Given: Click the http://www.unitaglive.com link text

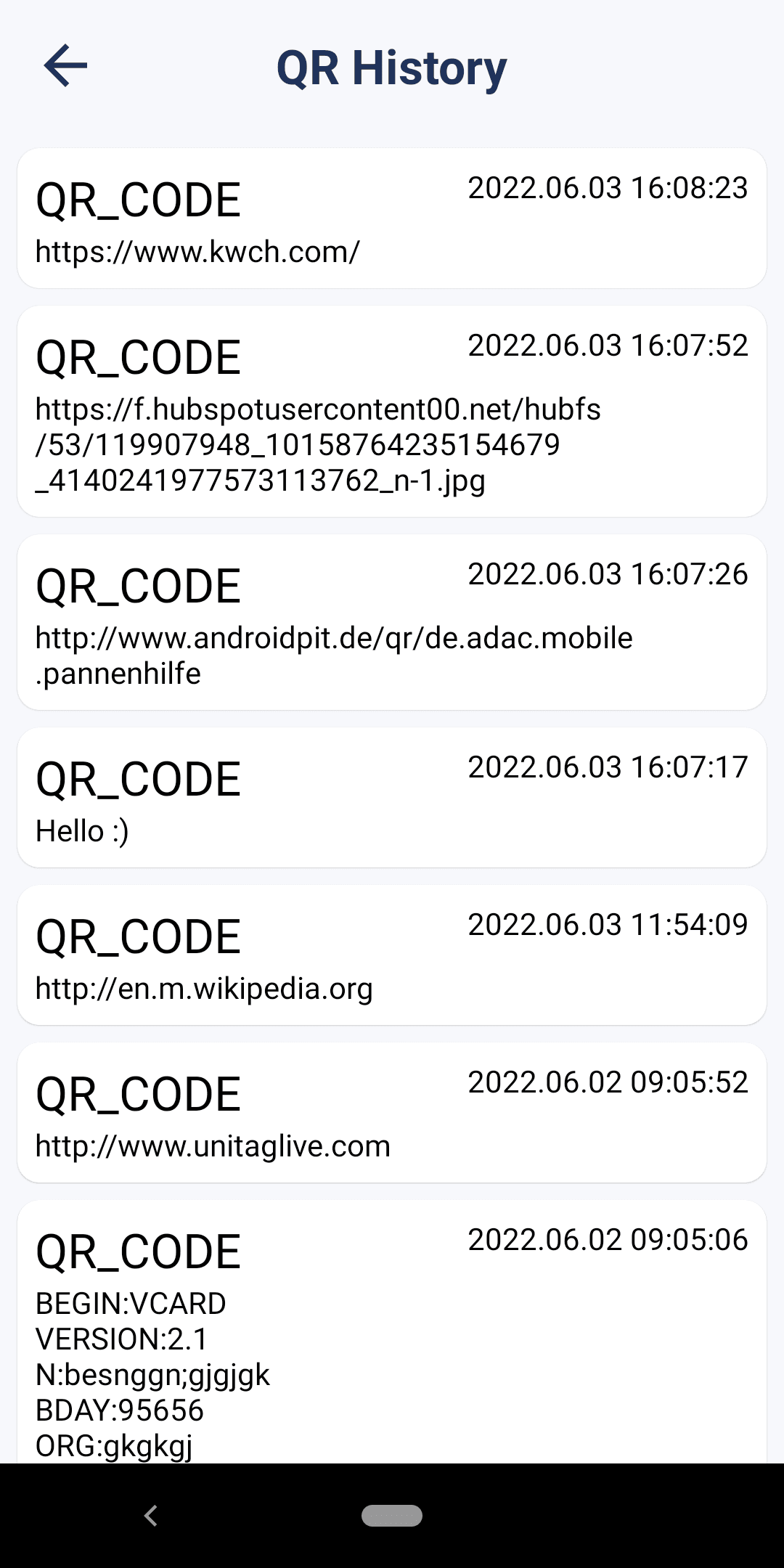Looking at the screenshot, I should tap(213, 1146).
